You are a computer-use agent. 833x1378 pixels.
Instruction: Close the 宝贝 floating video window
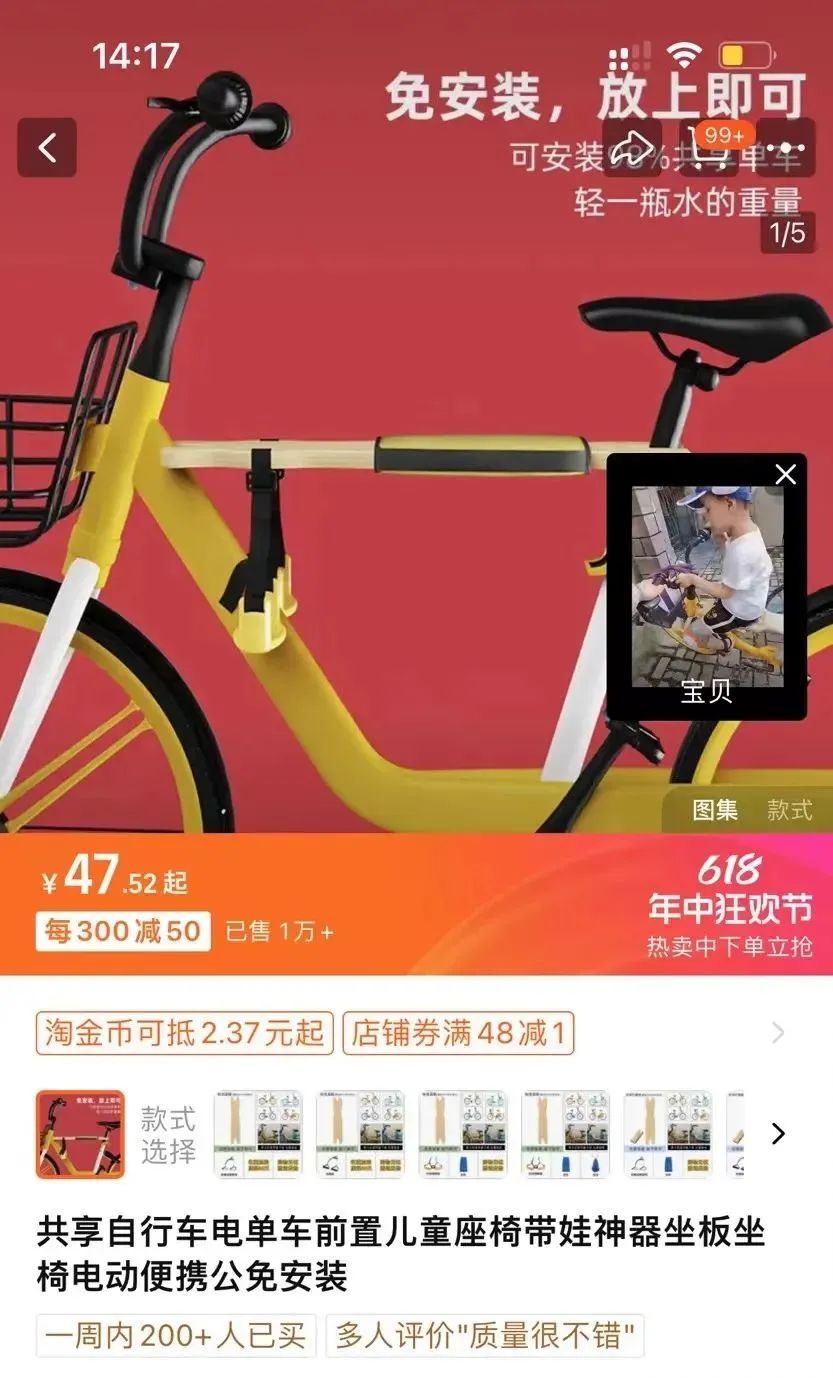pos(786,475)
